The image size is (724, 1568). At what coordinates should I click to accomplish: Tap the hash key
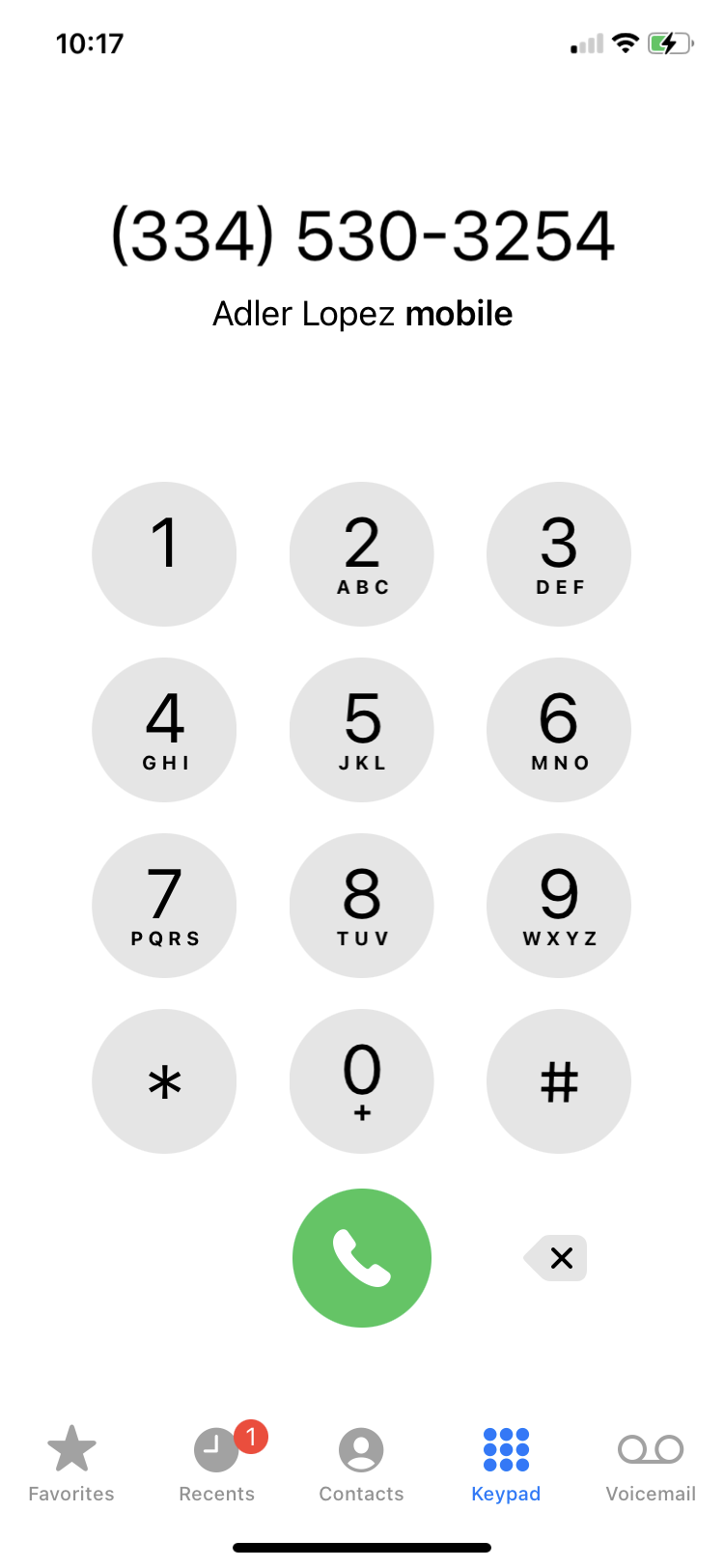click(559, 1081)
